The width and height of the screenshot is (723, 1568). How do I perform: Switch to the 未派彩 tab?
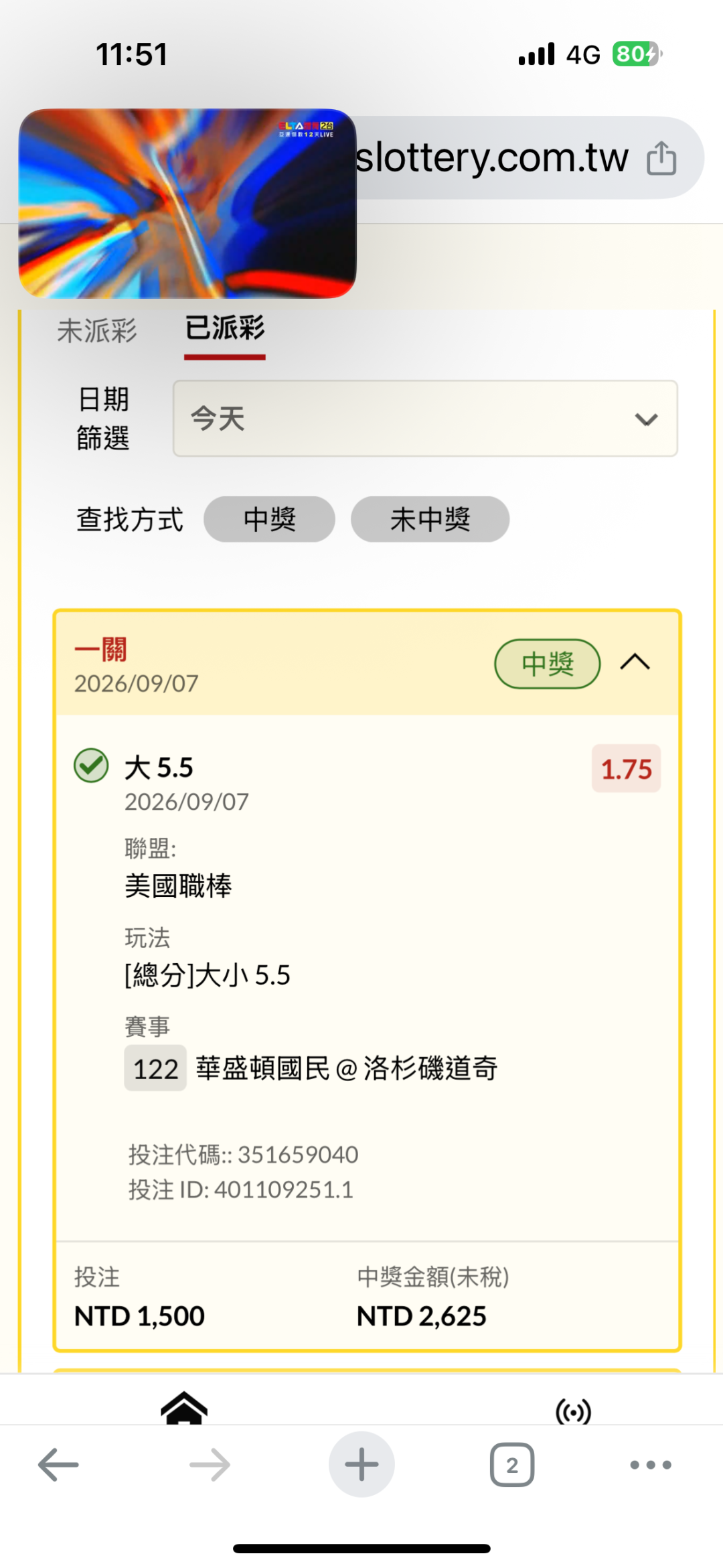97,331
